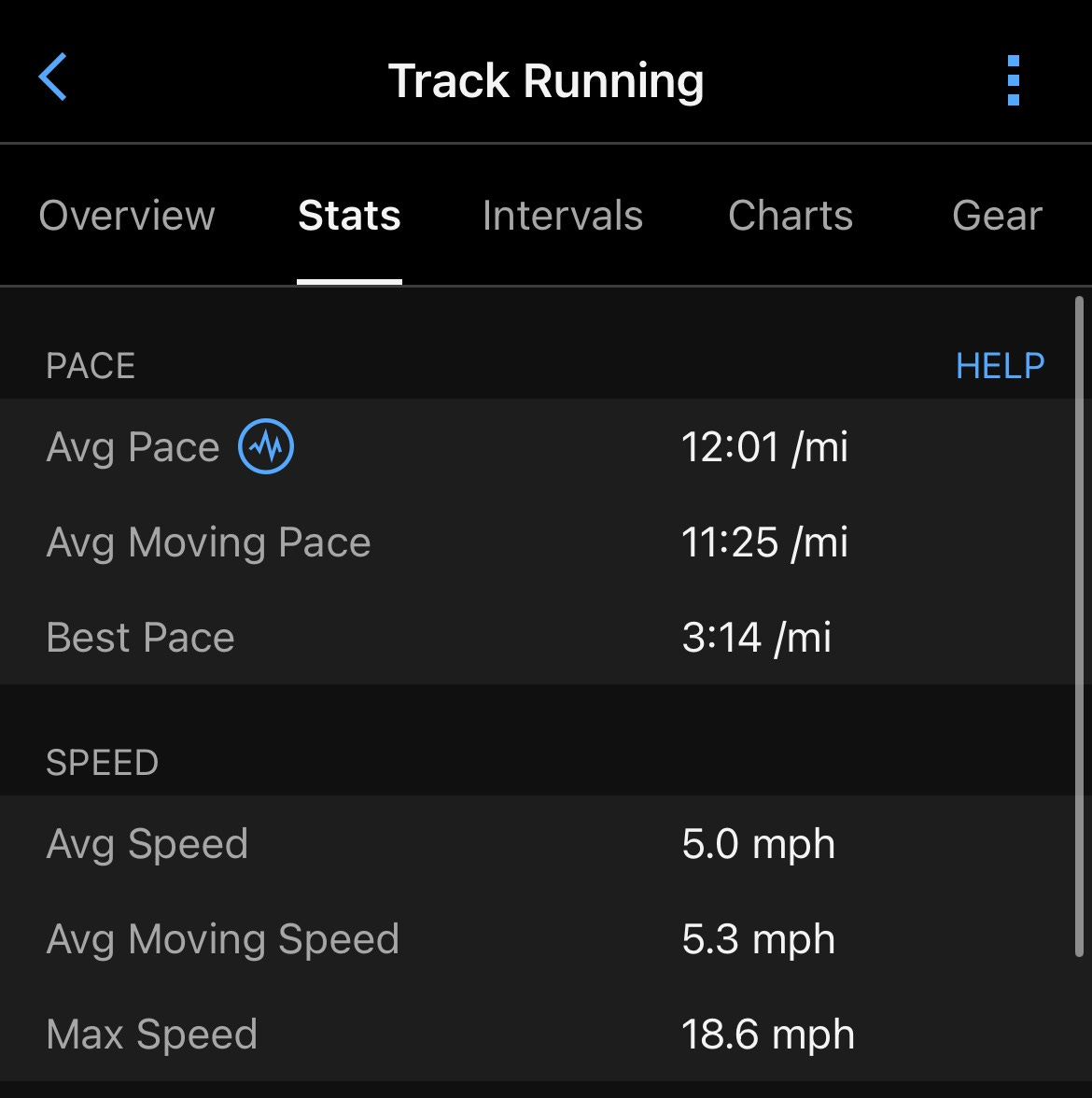The image size is (1092, 1098).
Task: Select the Stats tab
Action: (349, 216)
